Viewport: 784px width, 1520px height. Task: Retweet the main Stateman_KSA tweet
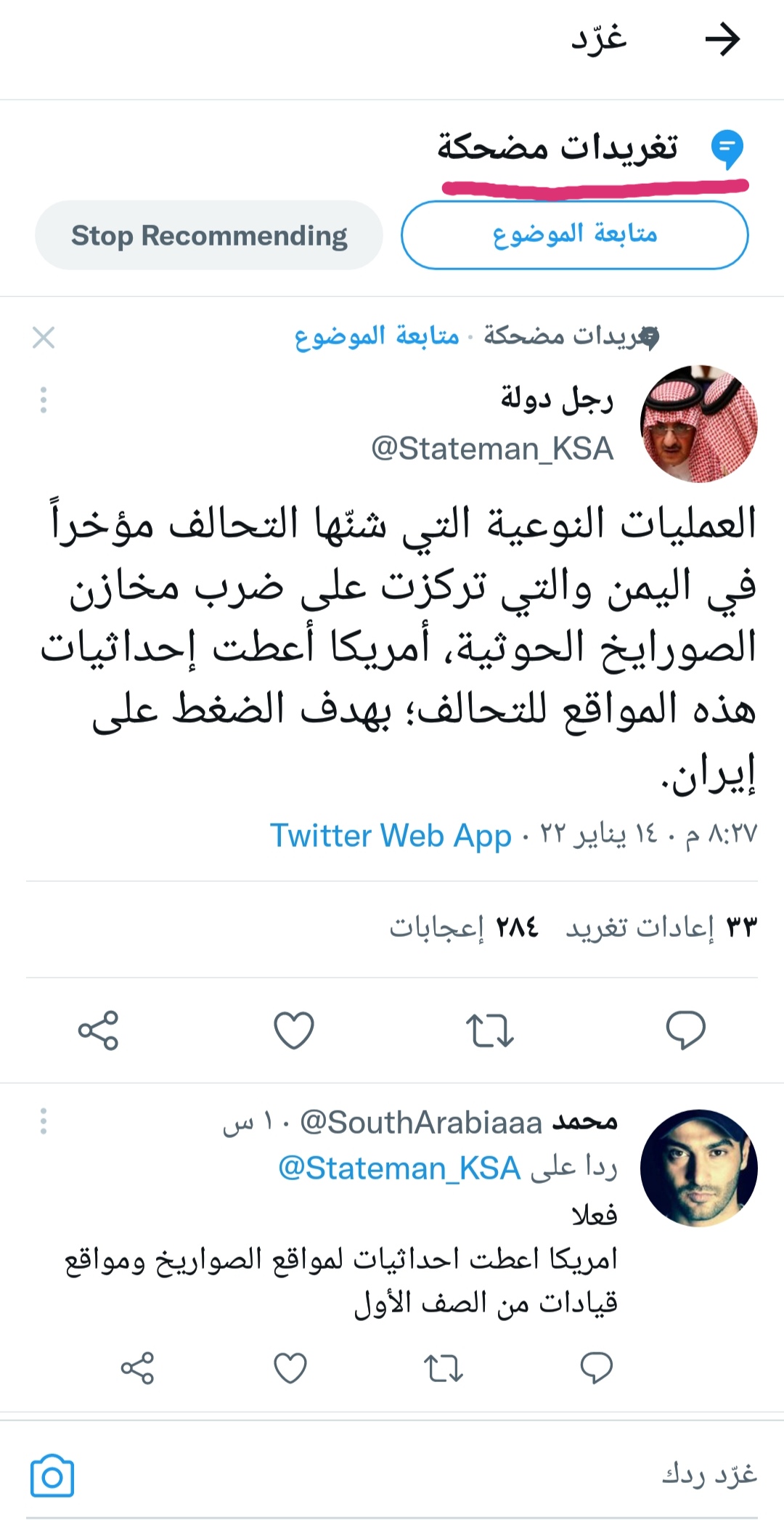pyautogui.click(x=489, y=1030)
